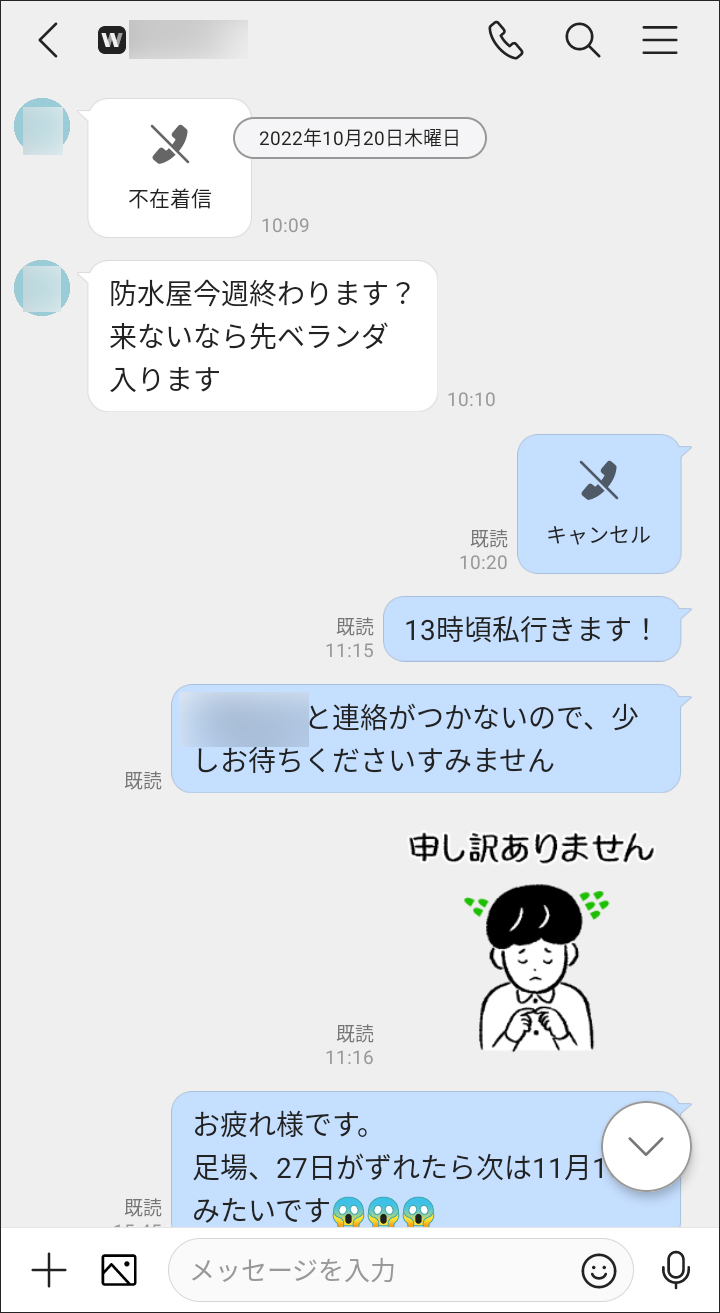Go back to the chat list
Screen dimensions: 720x1313
coord(48,40)
